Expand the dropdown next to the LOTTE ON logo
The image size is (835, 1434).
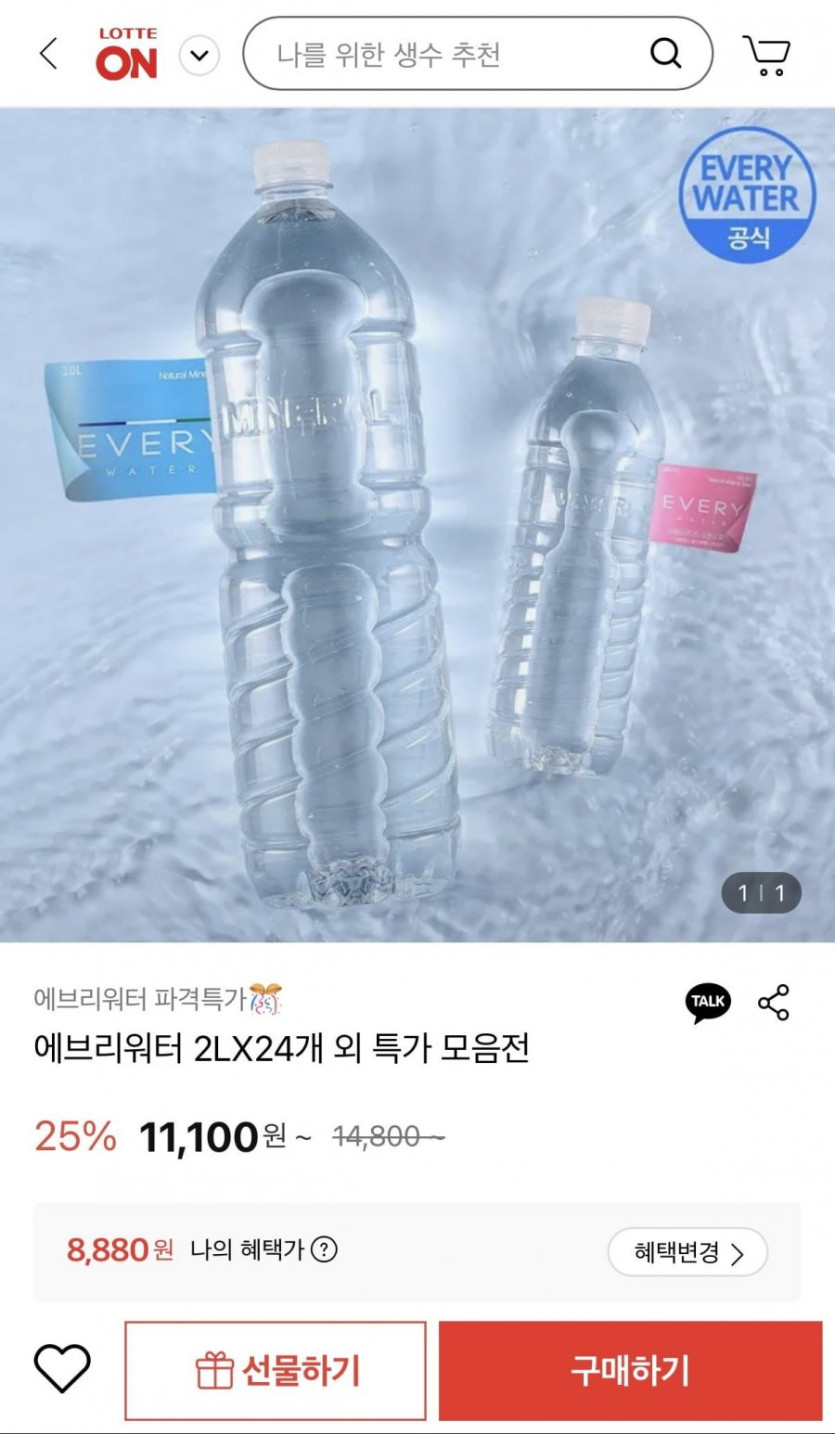click(199, 54)
